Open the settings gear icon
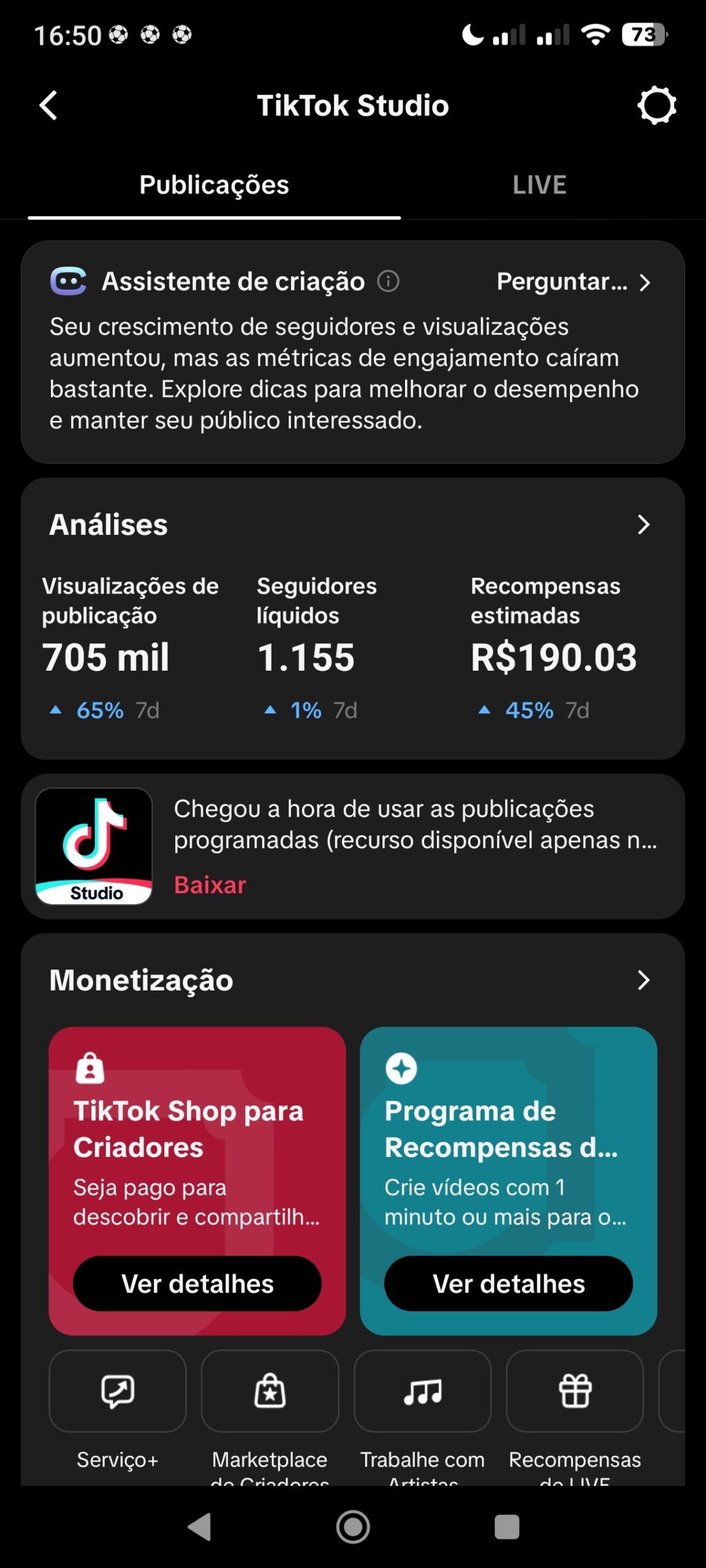 [656, 105]
